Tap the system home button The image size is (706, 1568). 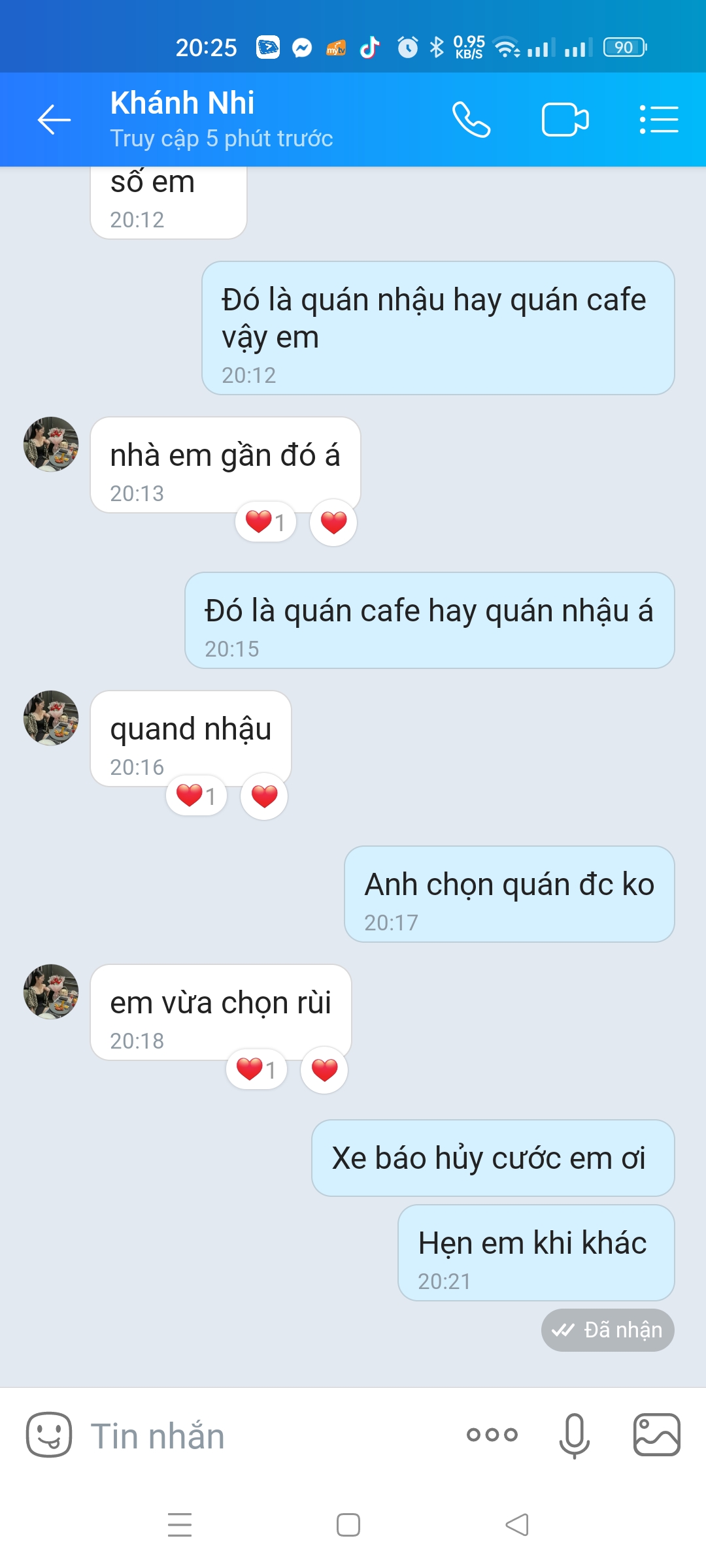coord(348,1525)
